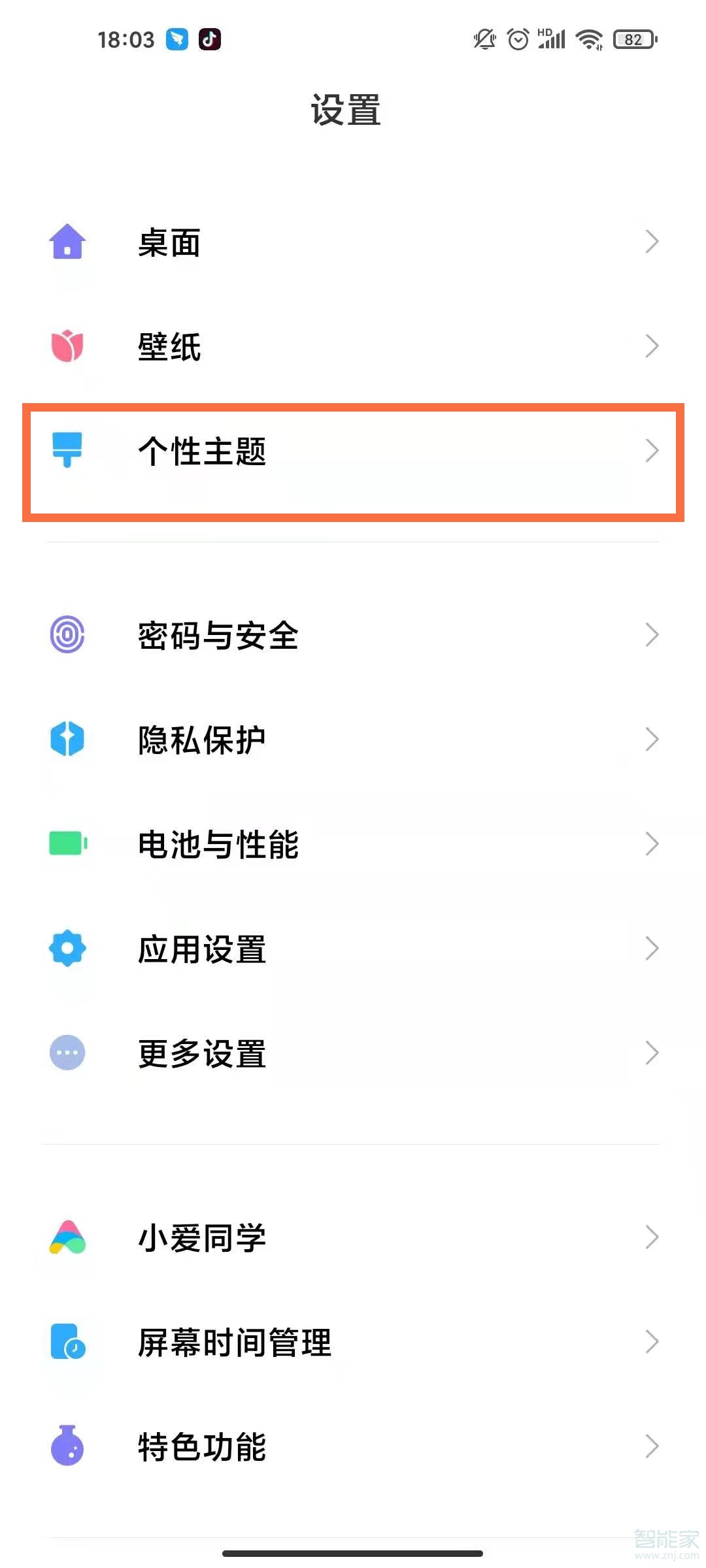Open 更多设置 additional settings

(353, 1053)
